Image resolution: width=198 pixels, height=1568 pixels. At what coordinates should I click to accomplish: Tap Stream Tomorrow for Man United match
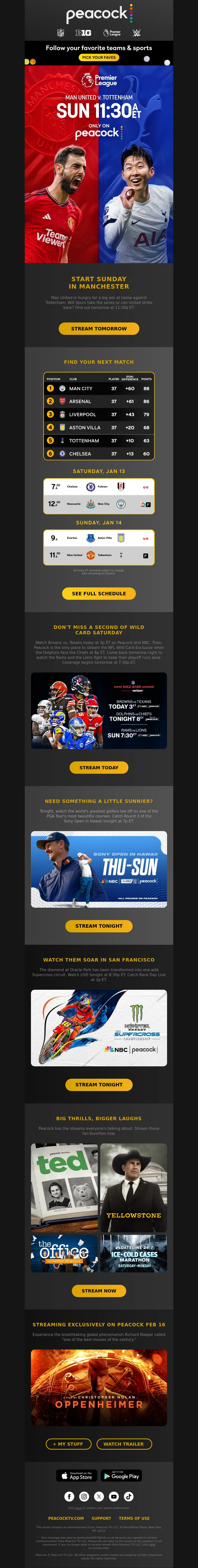(x=99, y=329)
